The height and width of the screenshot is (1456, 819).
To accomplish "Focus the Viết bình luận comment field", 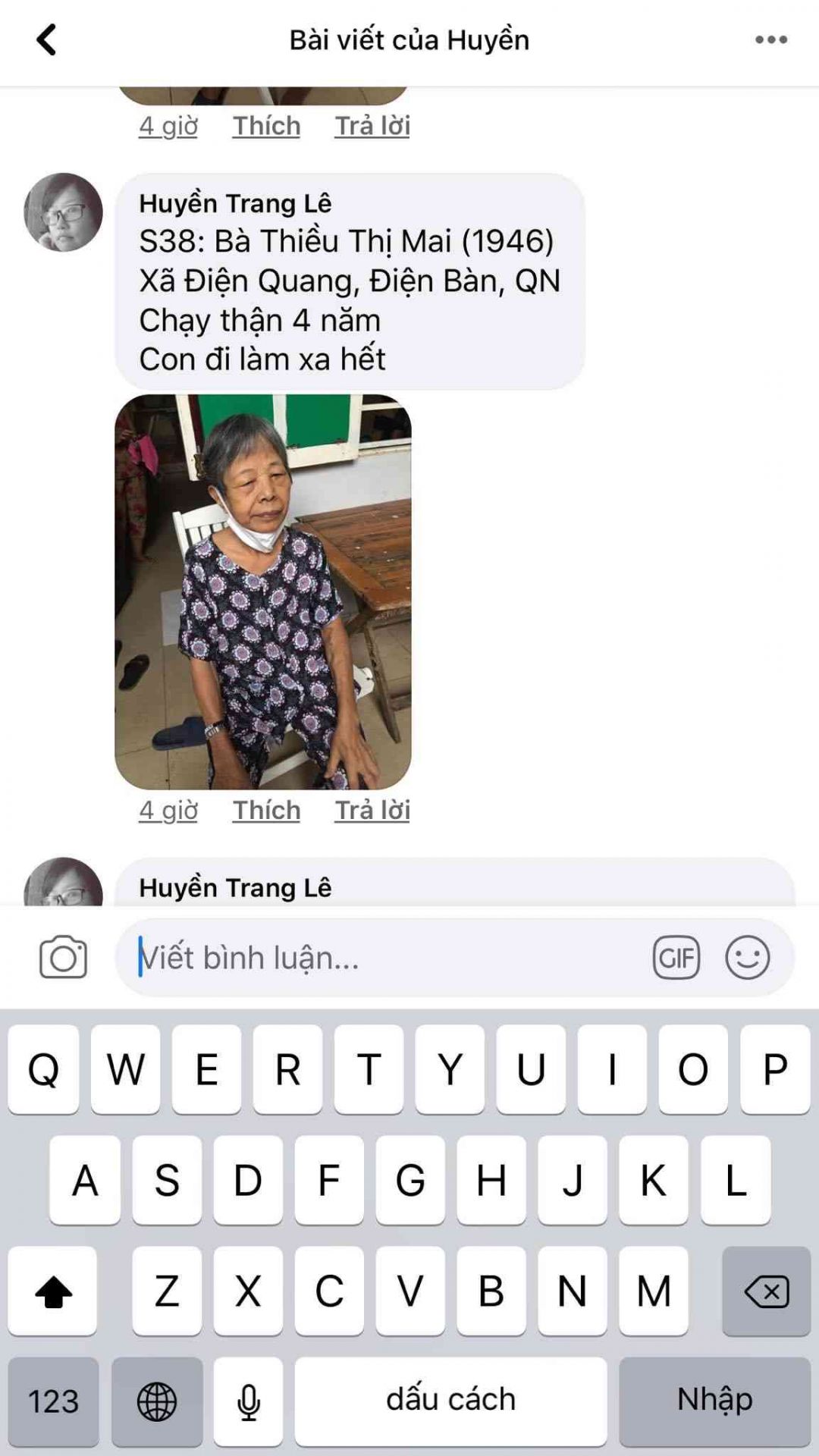I will 379,957.
